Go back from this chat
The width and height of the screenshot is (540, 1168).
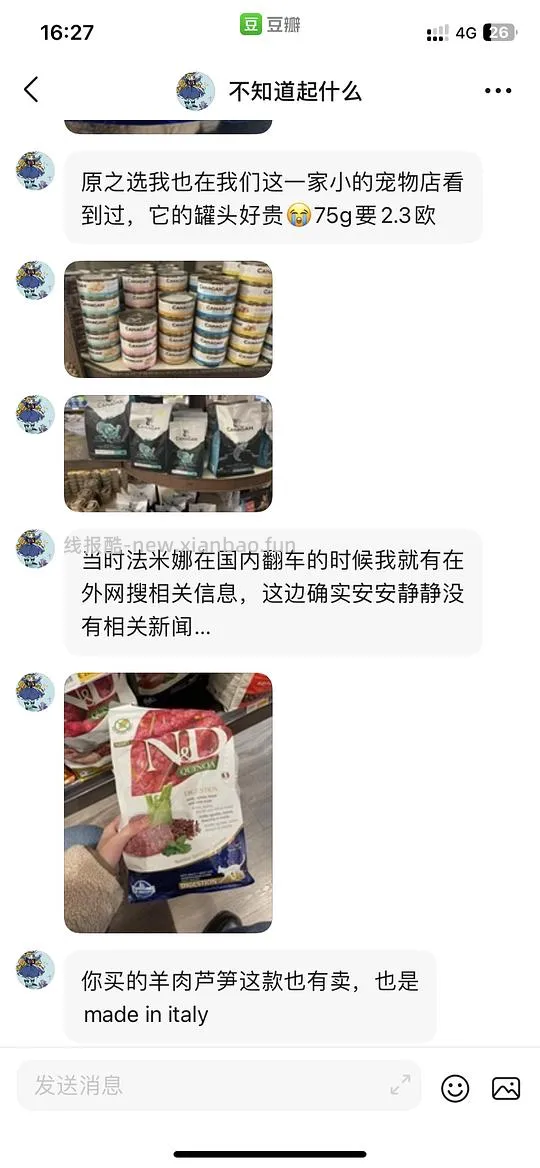coord(31,90)
